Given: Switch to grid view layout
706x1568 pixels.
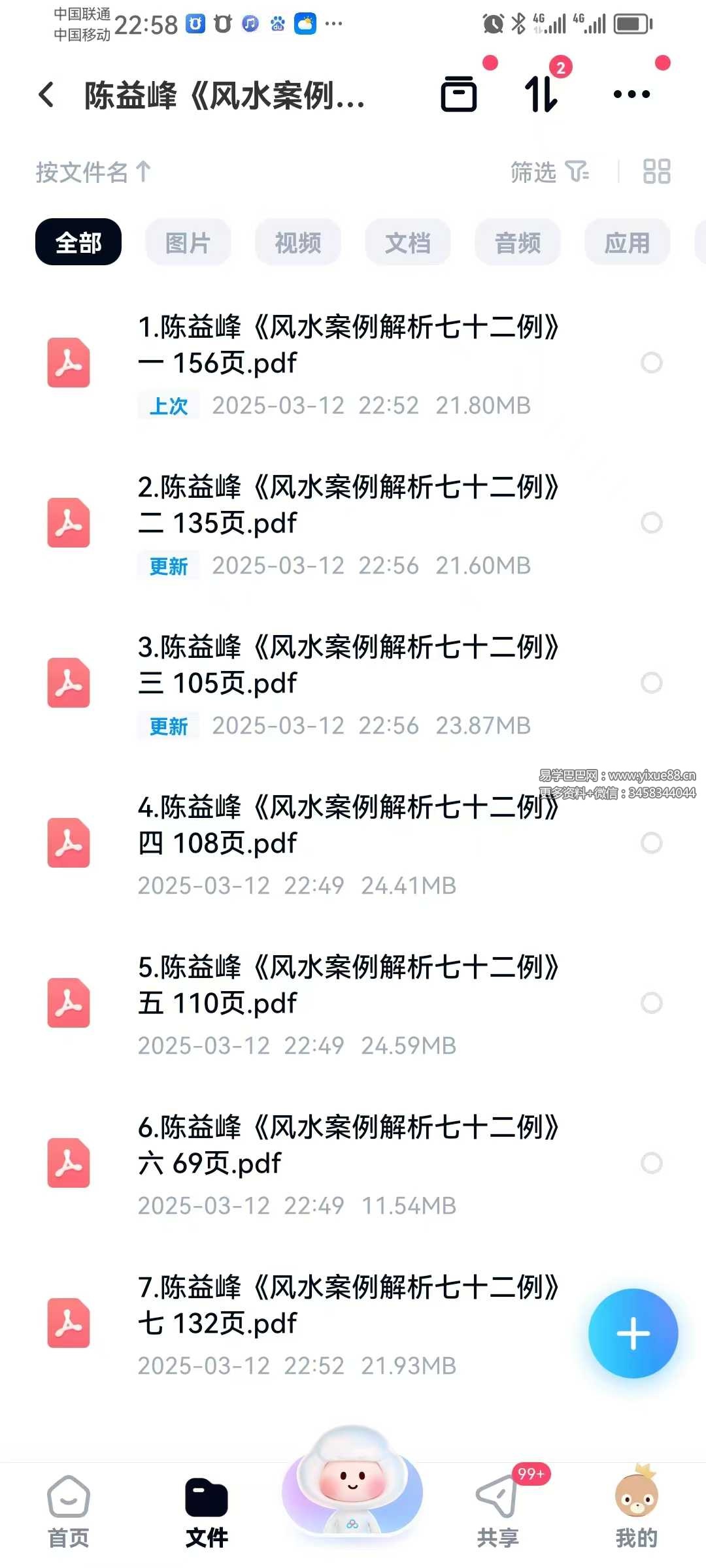Looking at the screenshot, I should click(x=658, y=172).
